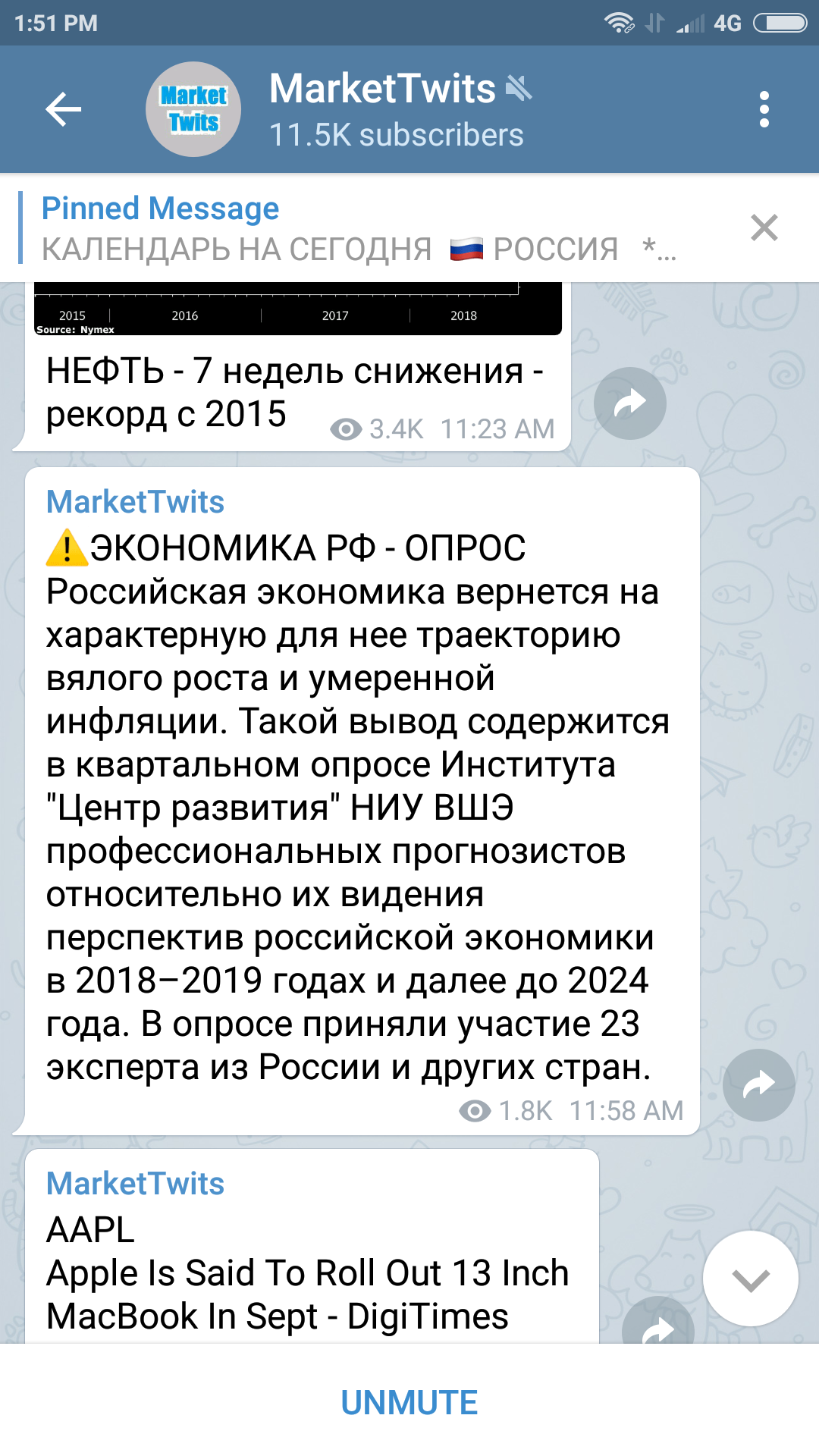Dismiss the pinned message banner
This screenshot has height=1456, width=819.
(x=764, y=227)
